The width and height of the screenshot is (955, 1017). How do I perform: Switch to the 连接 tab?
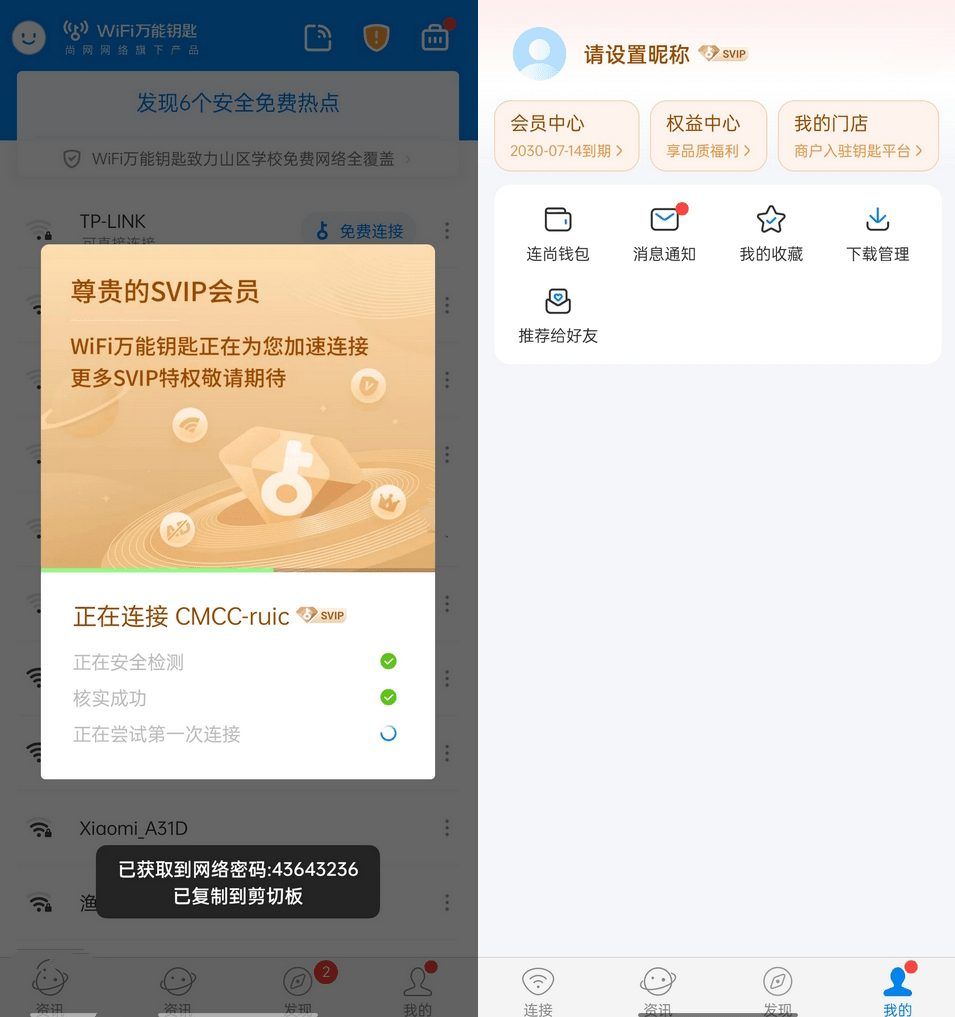click(538, 990)
